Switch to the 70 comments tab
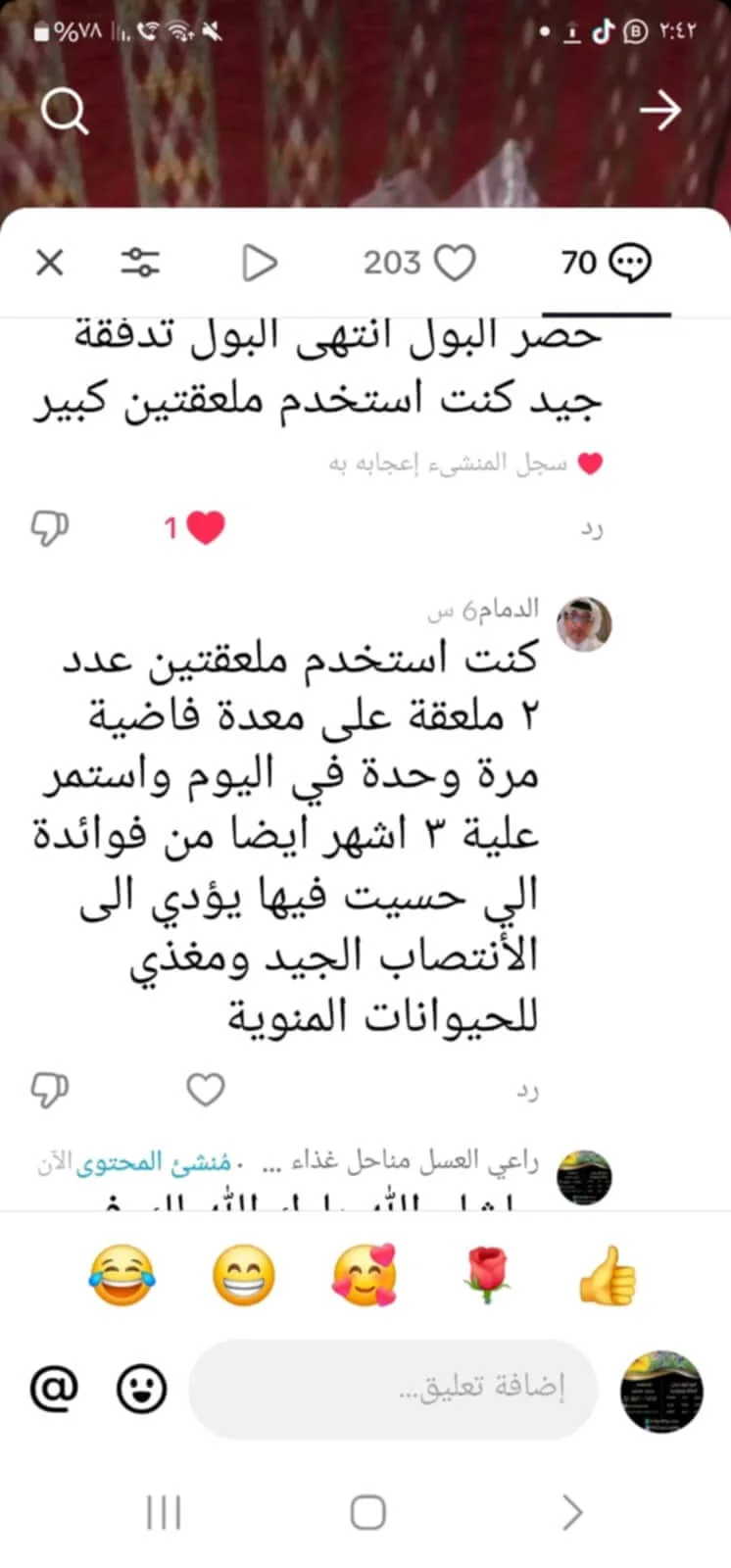This screenshot has width=731, height=1568. tap(606, 262)
